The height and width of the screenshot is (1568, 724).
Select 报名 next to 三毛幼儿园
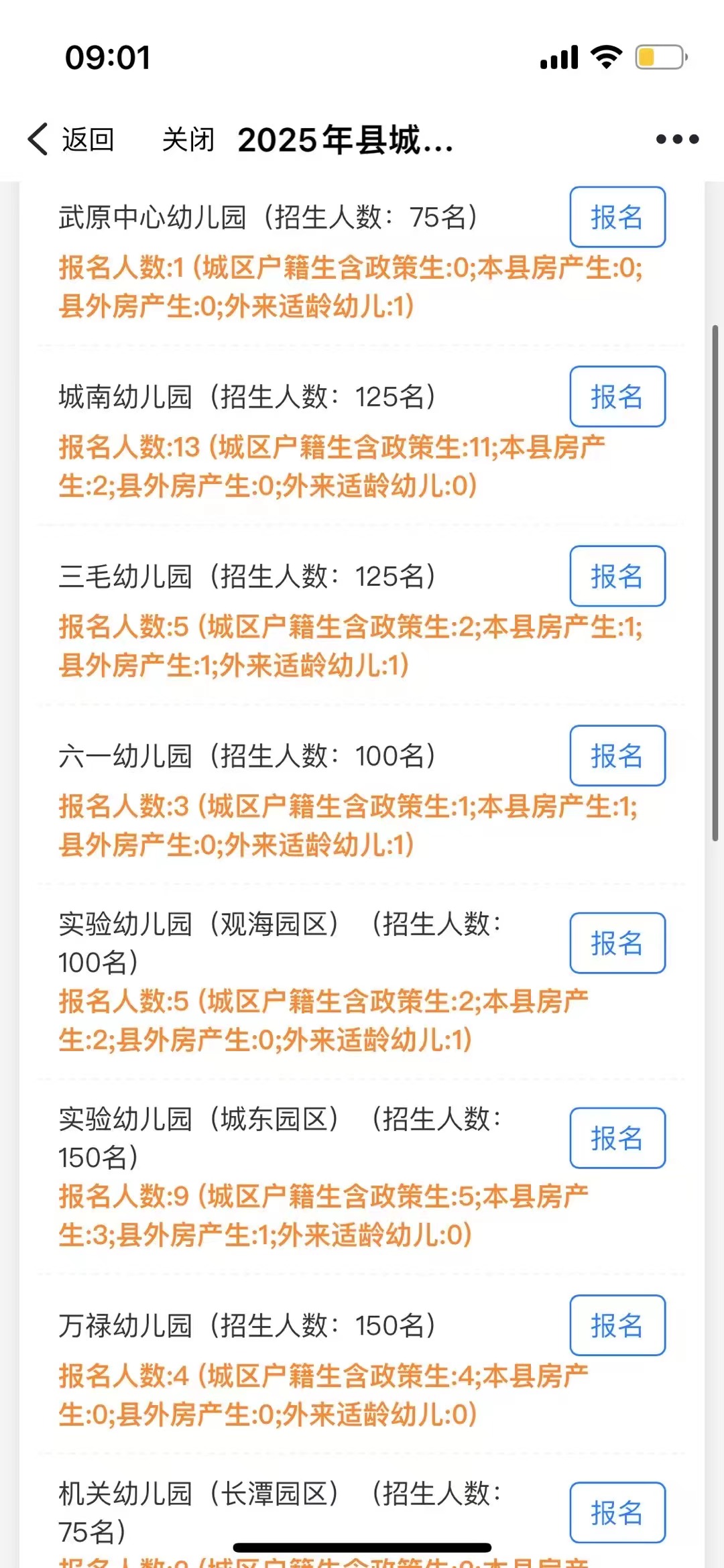pyautogui.click(x=617, y=577)
